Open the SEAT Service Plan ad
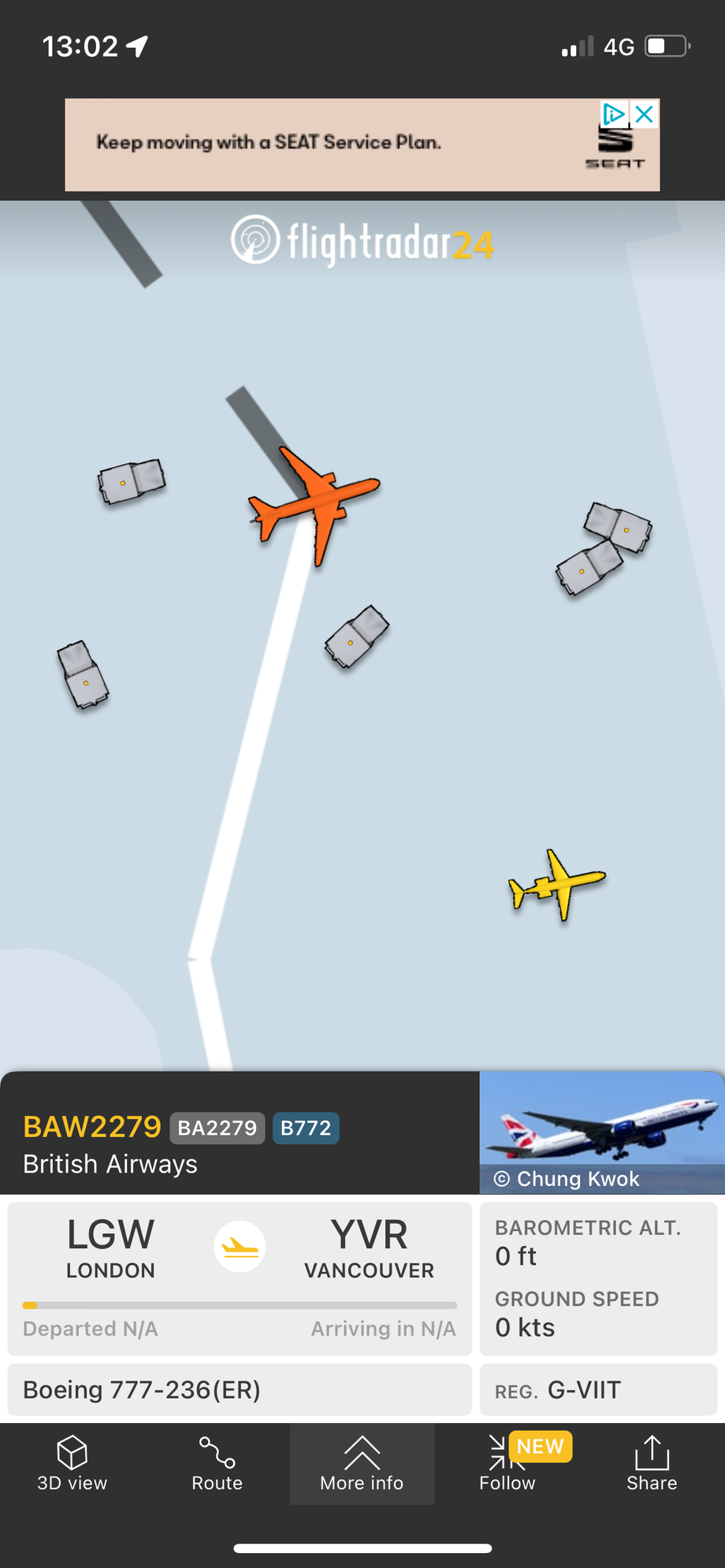This screenshot has height=1568, width=725. coord(315,143)
